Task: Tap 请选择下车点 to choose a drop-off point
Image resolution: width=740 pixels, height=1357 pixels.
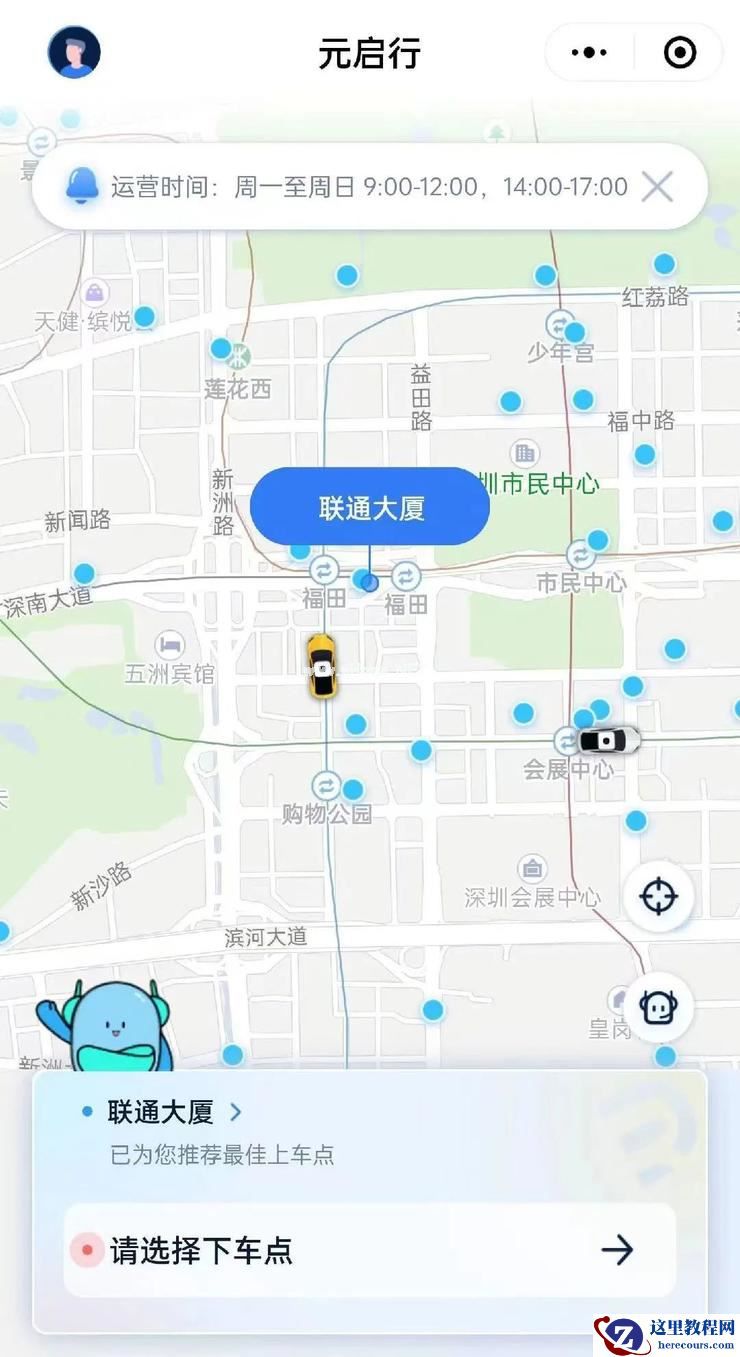Action: coord(200,1249)
